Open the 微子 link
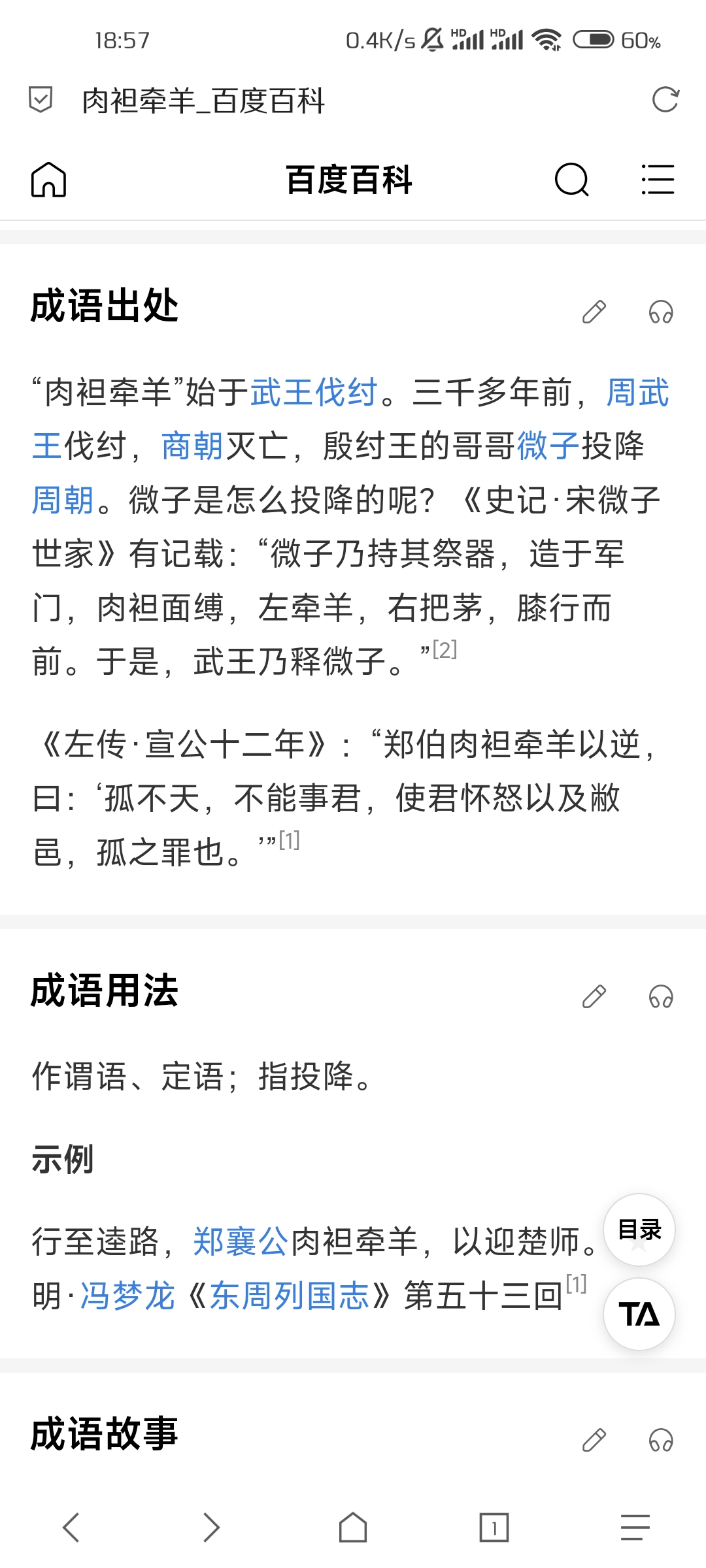This screenshot has height=1568, width=706. [x=548, y=446]
